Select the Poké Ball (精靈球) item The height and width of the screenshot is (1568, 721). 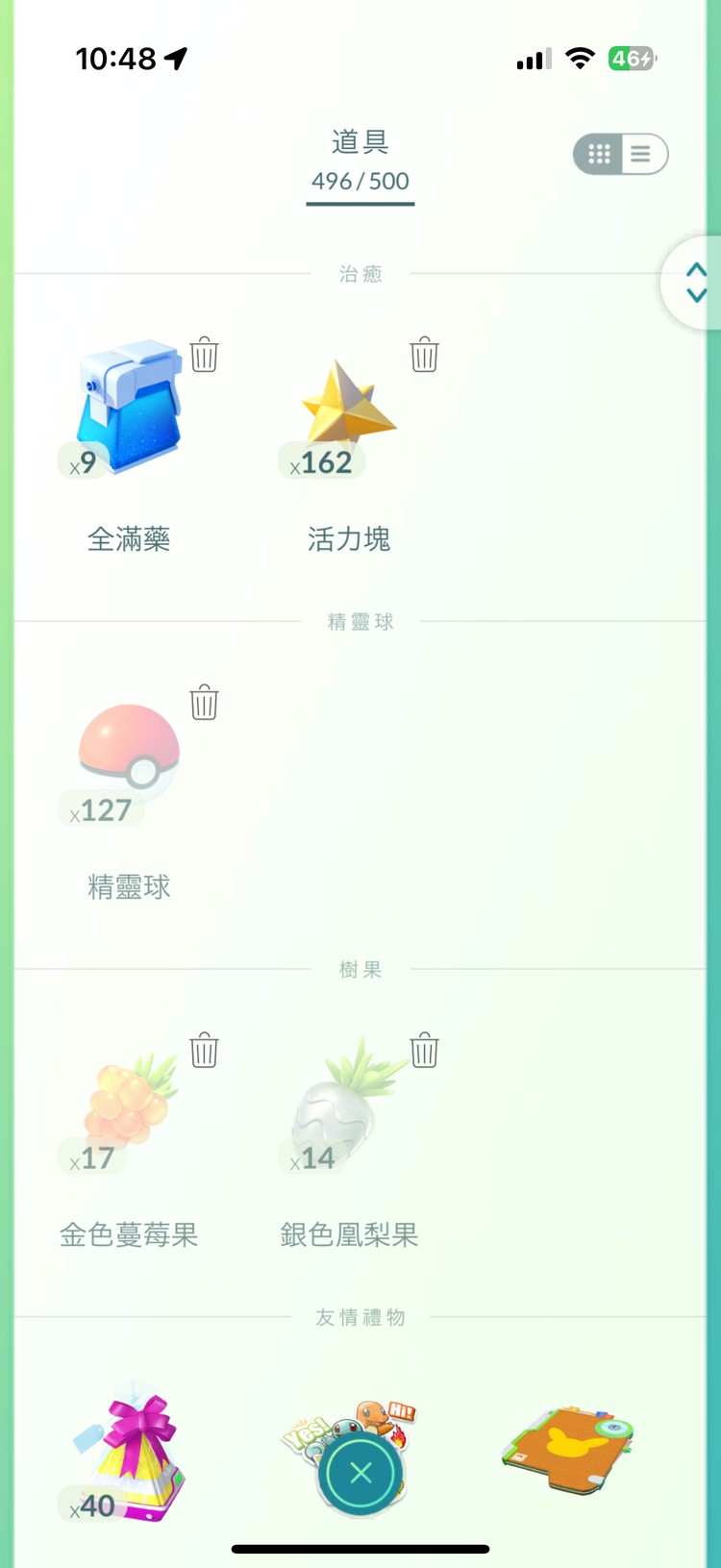point(129,755)
